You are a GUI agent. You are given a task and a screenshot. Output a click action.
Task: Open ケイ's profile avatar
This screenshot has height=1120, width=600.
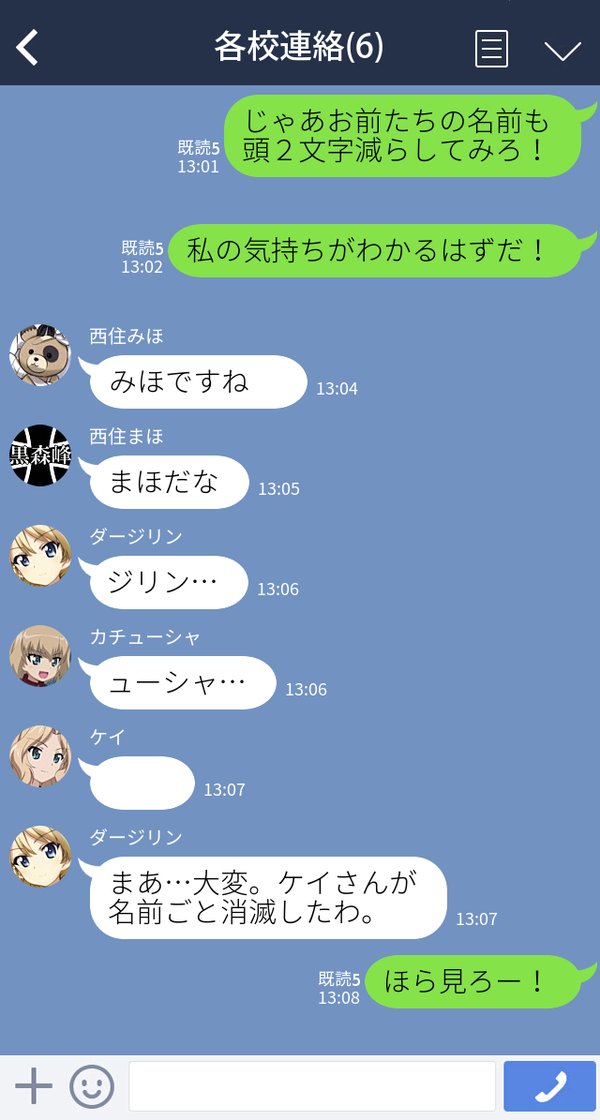point(40,757)
